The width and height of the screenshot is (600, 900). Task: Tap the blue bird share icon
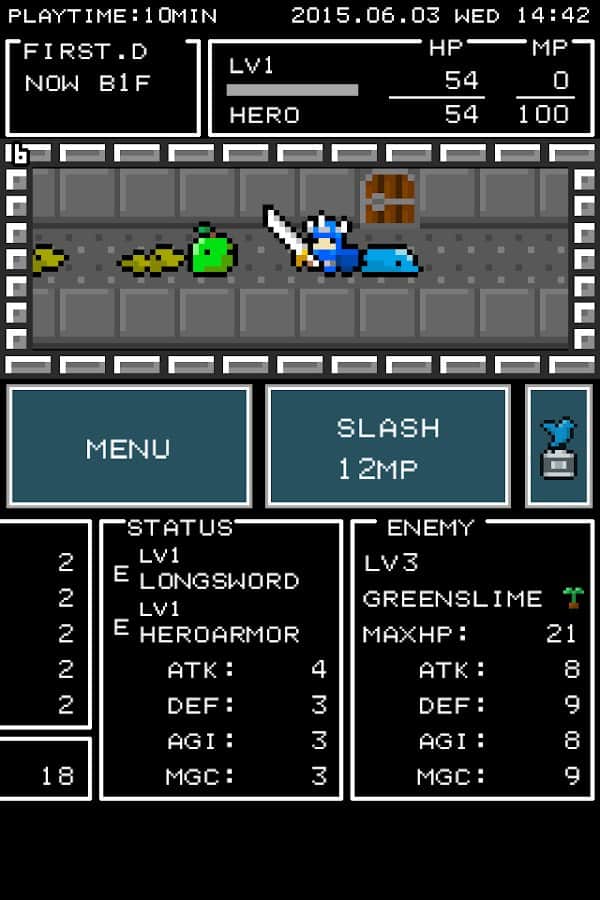(558, 447)
